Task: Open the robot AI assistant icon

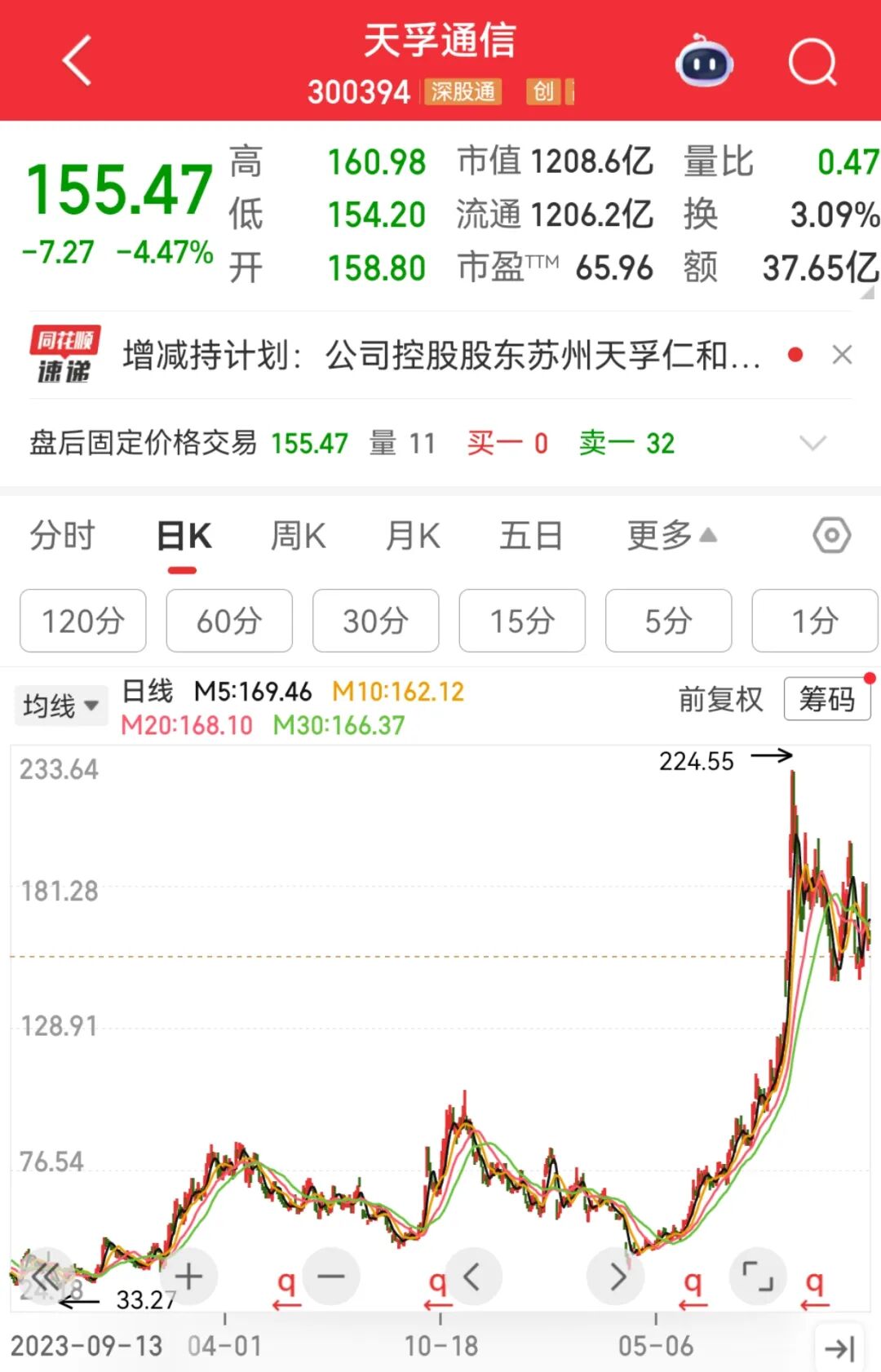Action: point(704,62)
